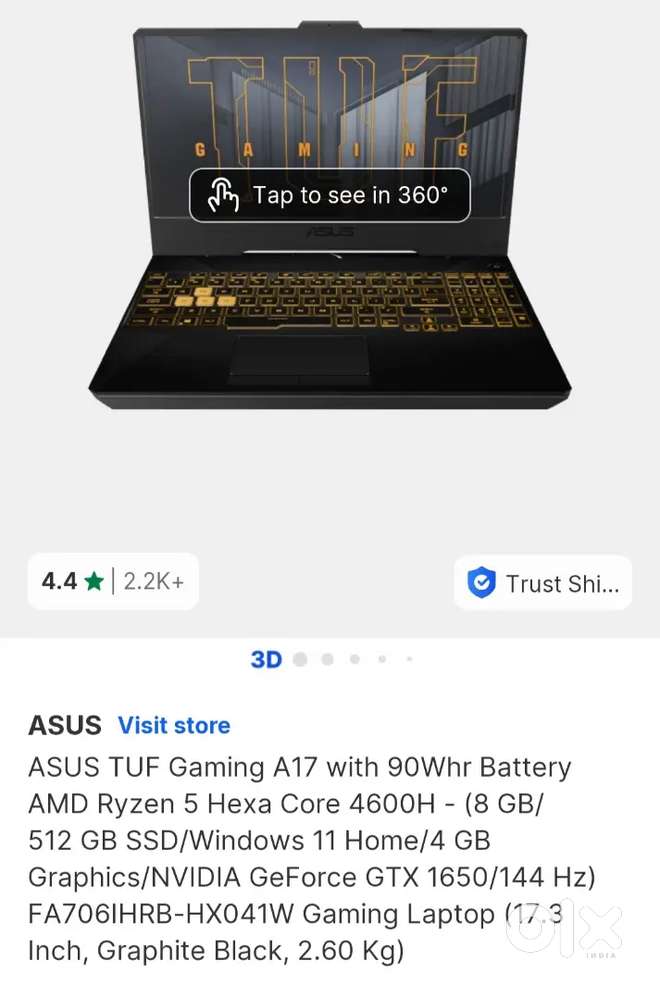
Task: Open the 4.4 star ratings chip
Action: (x=113, y=581)
